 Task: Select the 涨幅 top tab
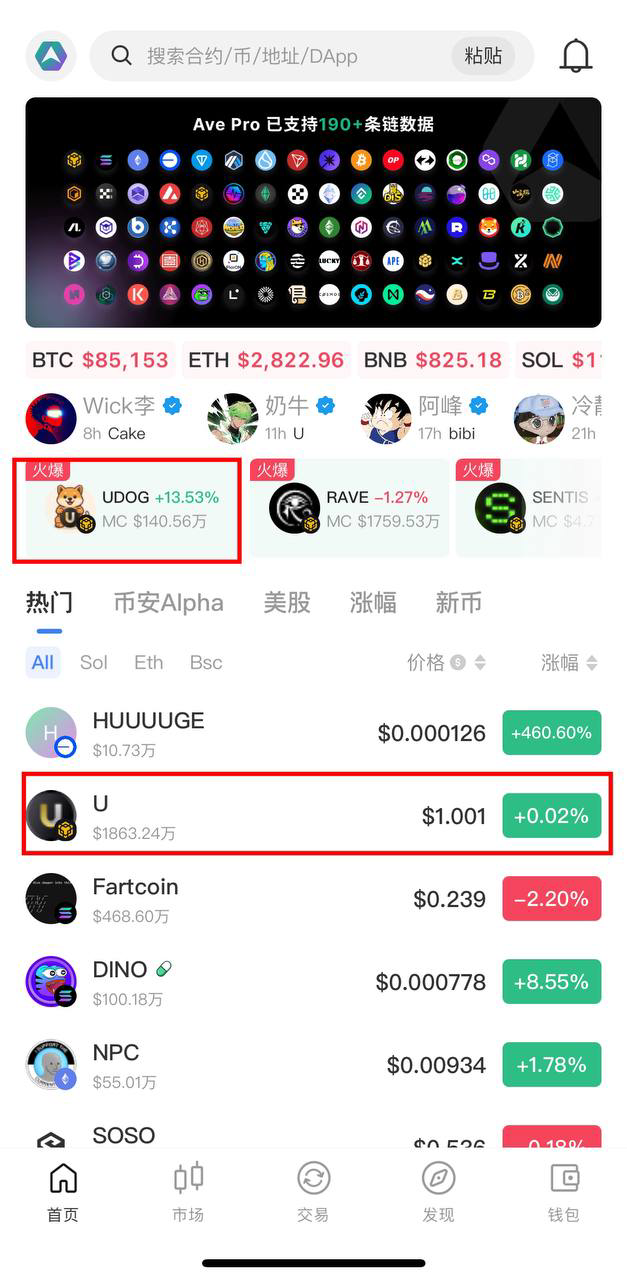(x=373, y=603)
